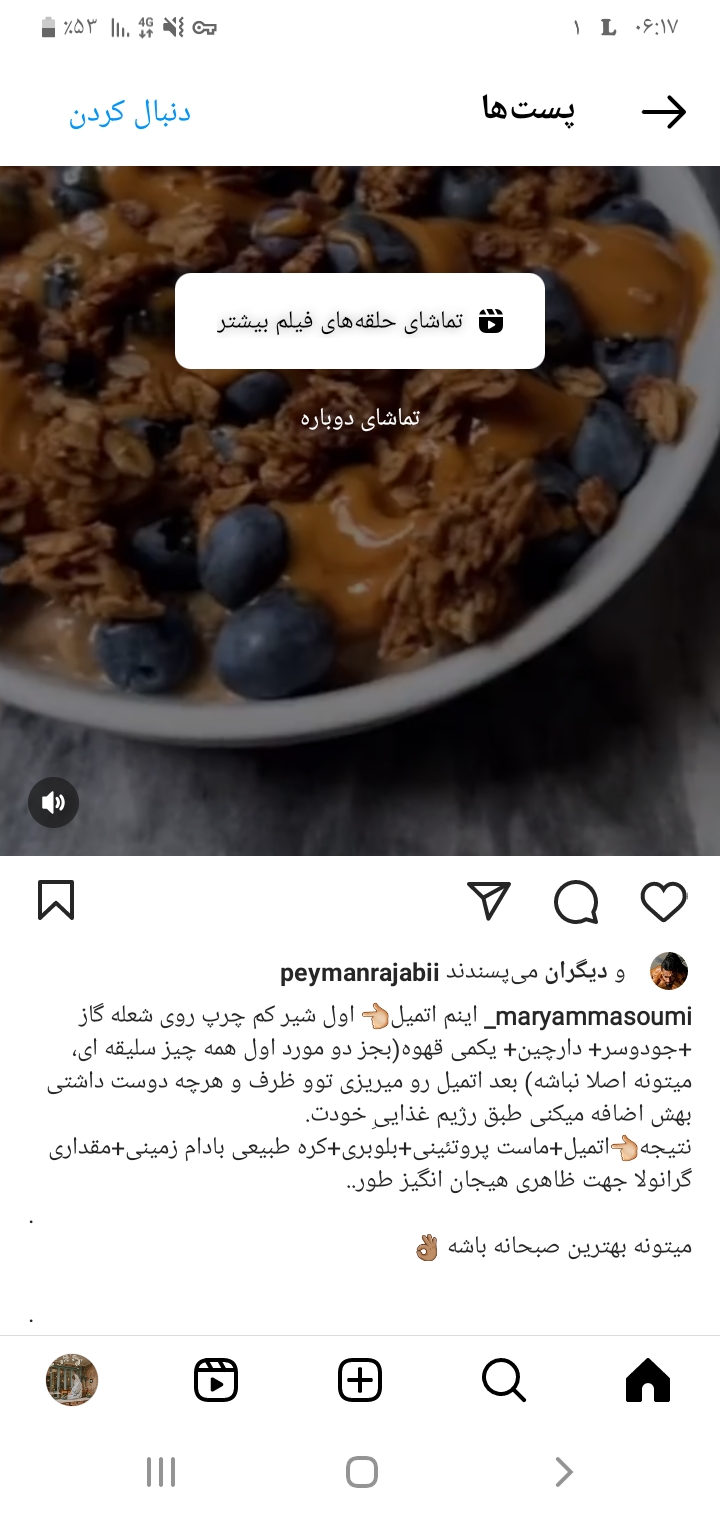Viewport: 720px width, 1520px height.
Task: Switch to the Search tab
Action: click(503, 1381)
